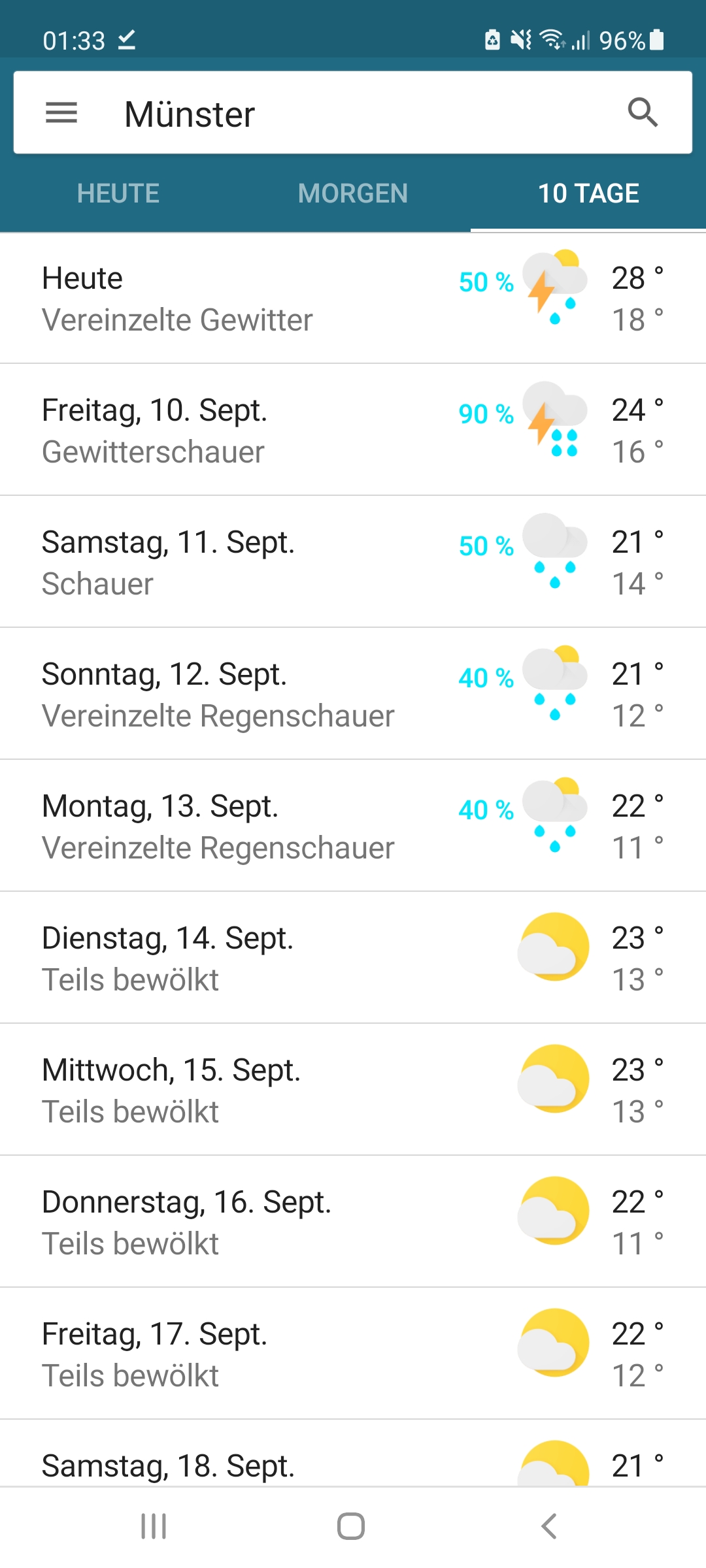Tap the search magnifier icon
Image resolution: width=706 pixels, height=1568 pixels.
pos(642,113)
